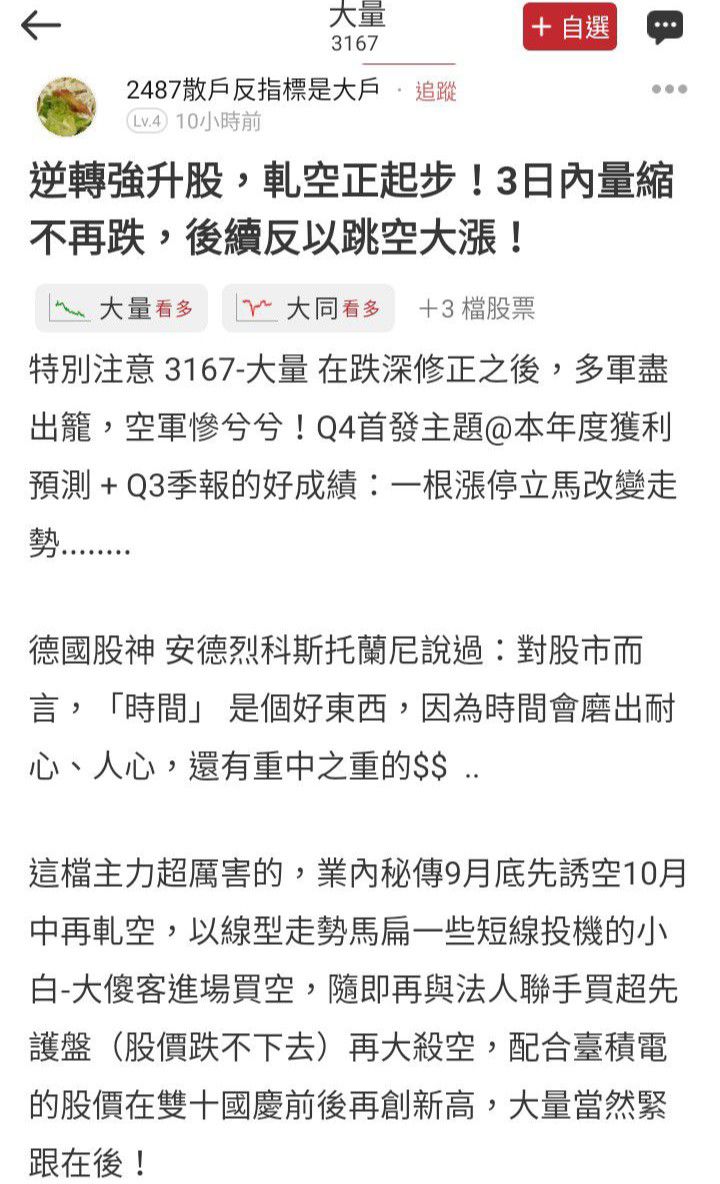Open the chat message icon
This screenshot has height=1184, width=720.
(x=665, y=27)
